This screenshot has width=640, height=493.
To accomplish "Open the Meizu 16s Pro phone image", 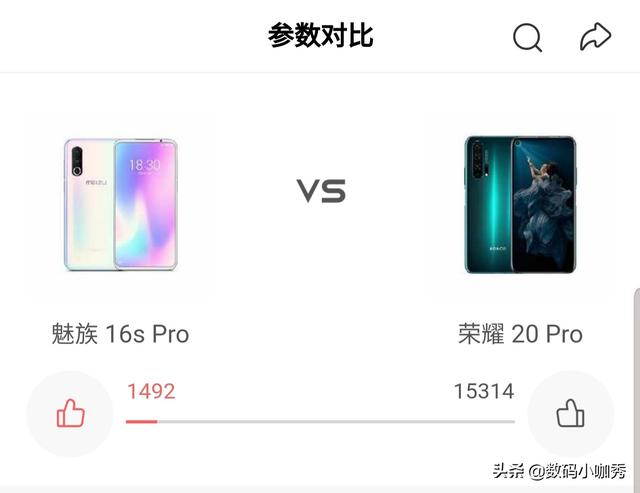I will pos(120,205).
